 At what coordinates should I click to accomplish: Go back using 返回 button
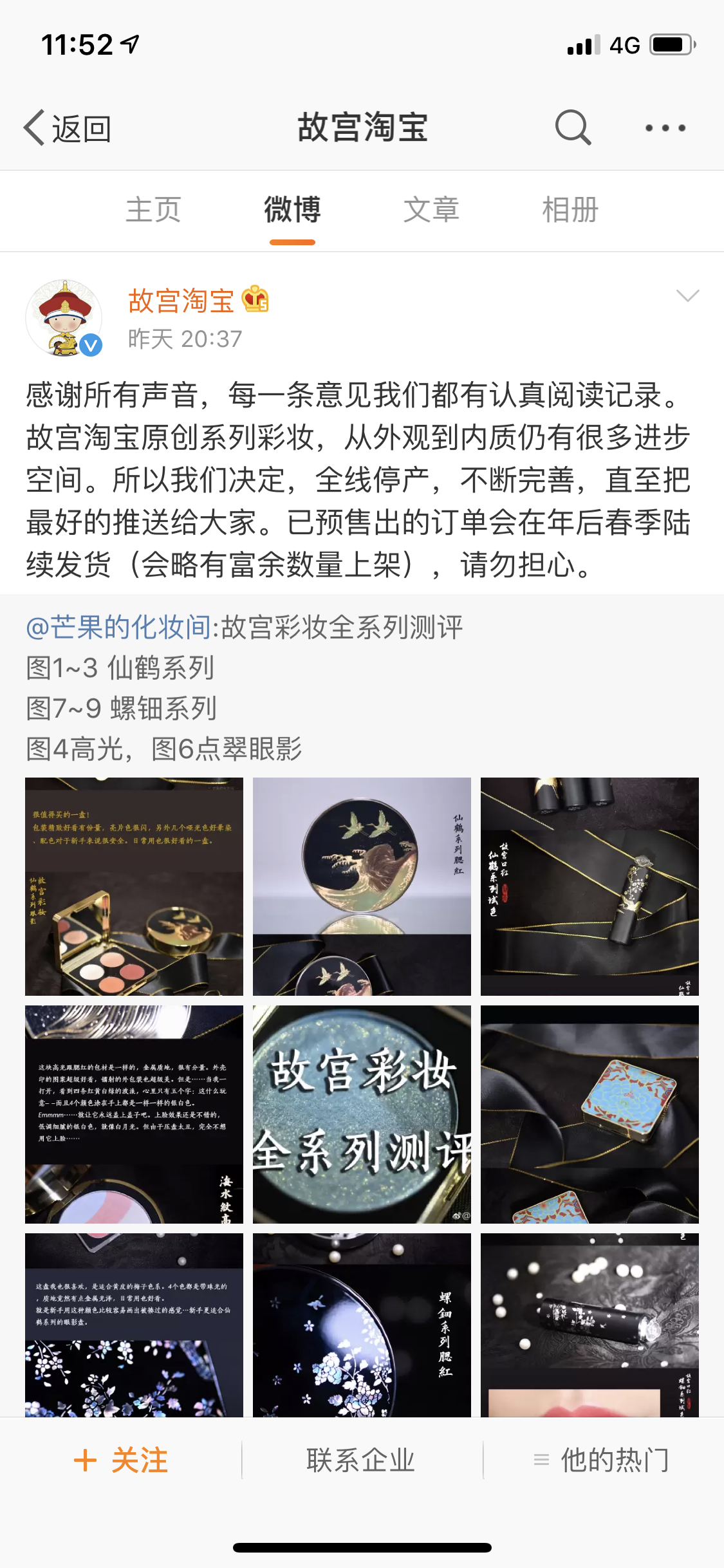coord(68,128)
